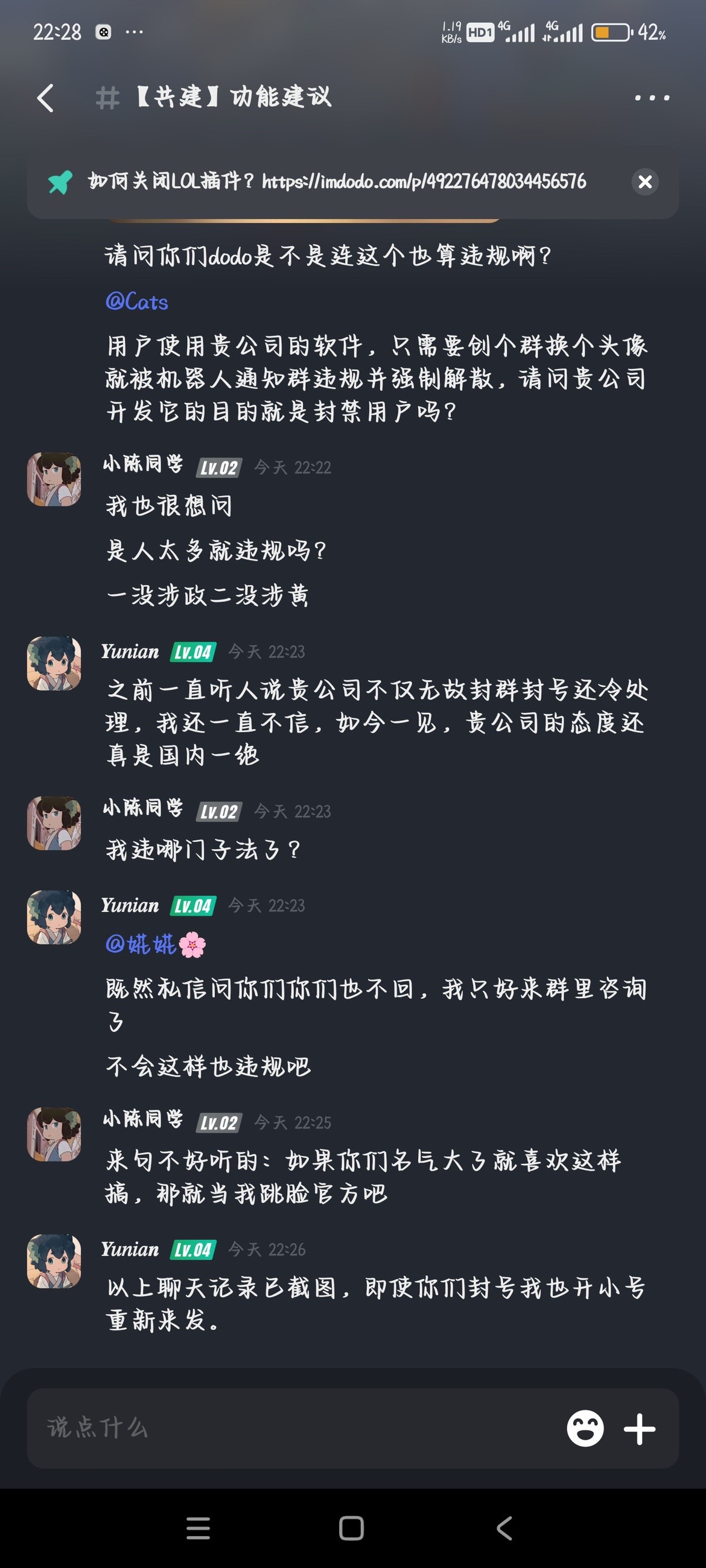Open the plus attachment menu
Image resolution: width=706 pixels, height=1568 pixels.
640,1428
